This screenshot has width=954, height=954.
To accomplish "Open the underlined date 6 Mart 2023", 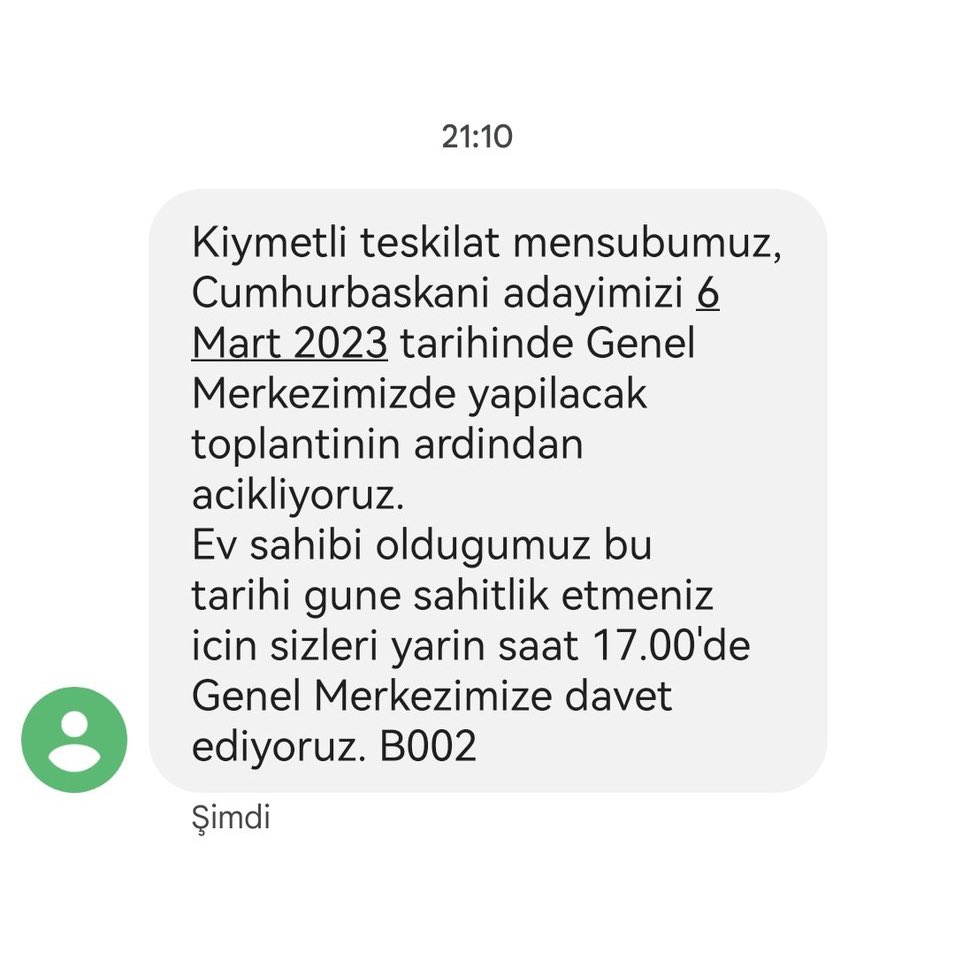I will pos(289,344).
